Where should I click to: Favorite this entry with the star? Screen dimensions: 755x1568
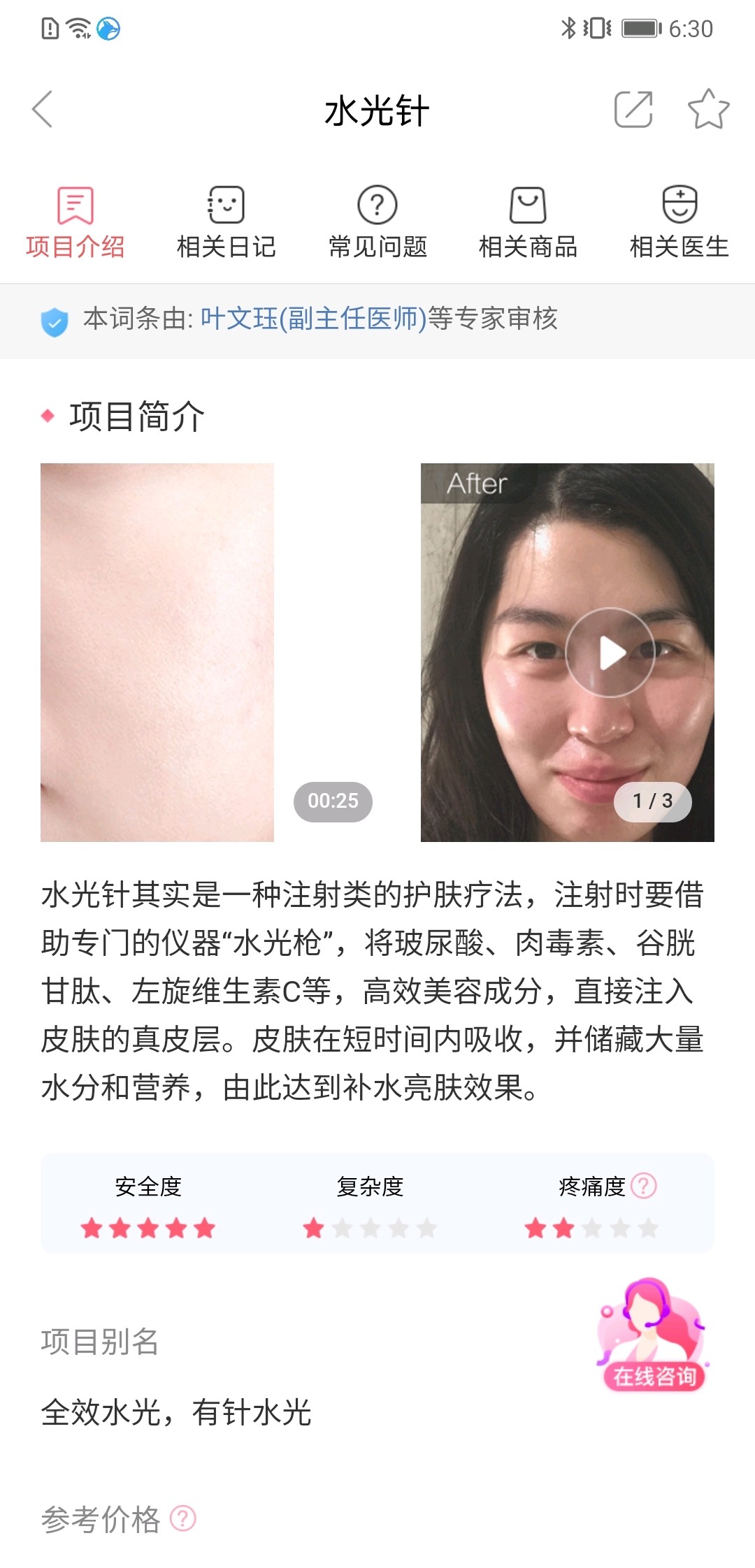(708, 110)
